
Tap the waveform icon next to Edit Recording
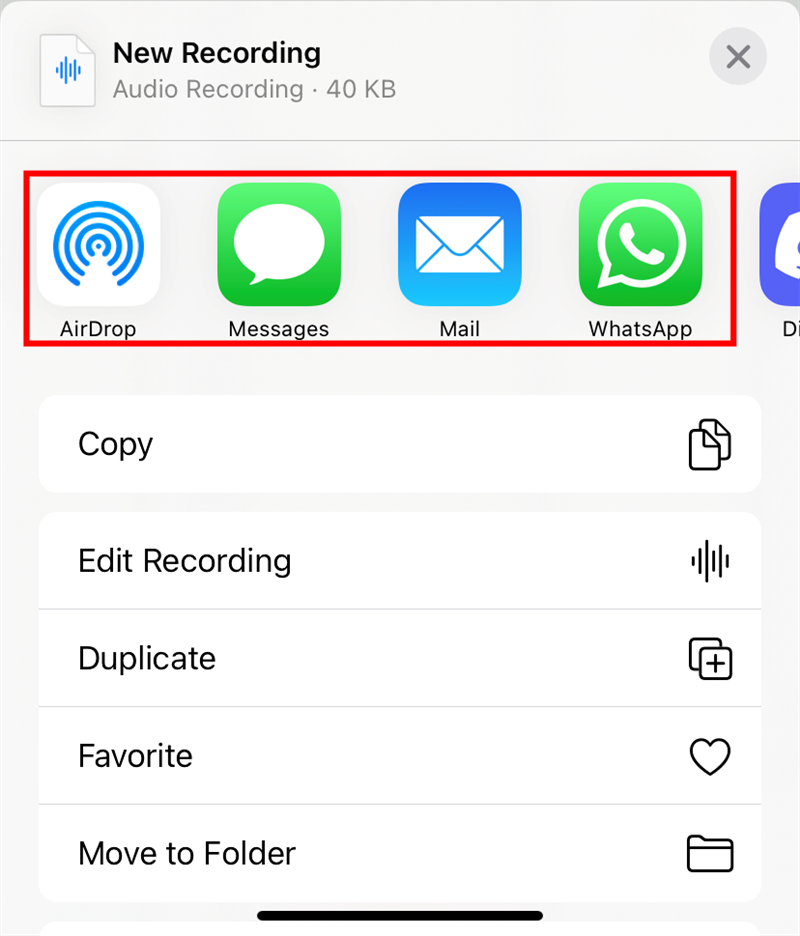click(712, 561)
